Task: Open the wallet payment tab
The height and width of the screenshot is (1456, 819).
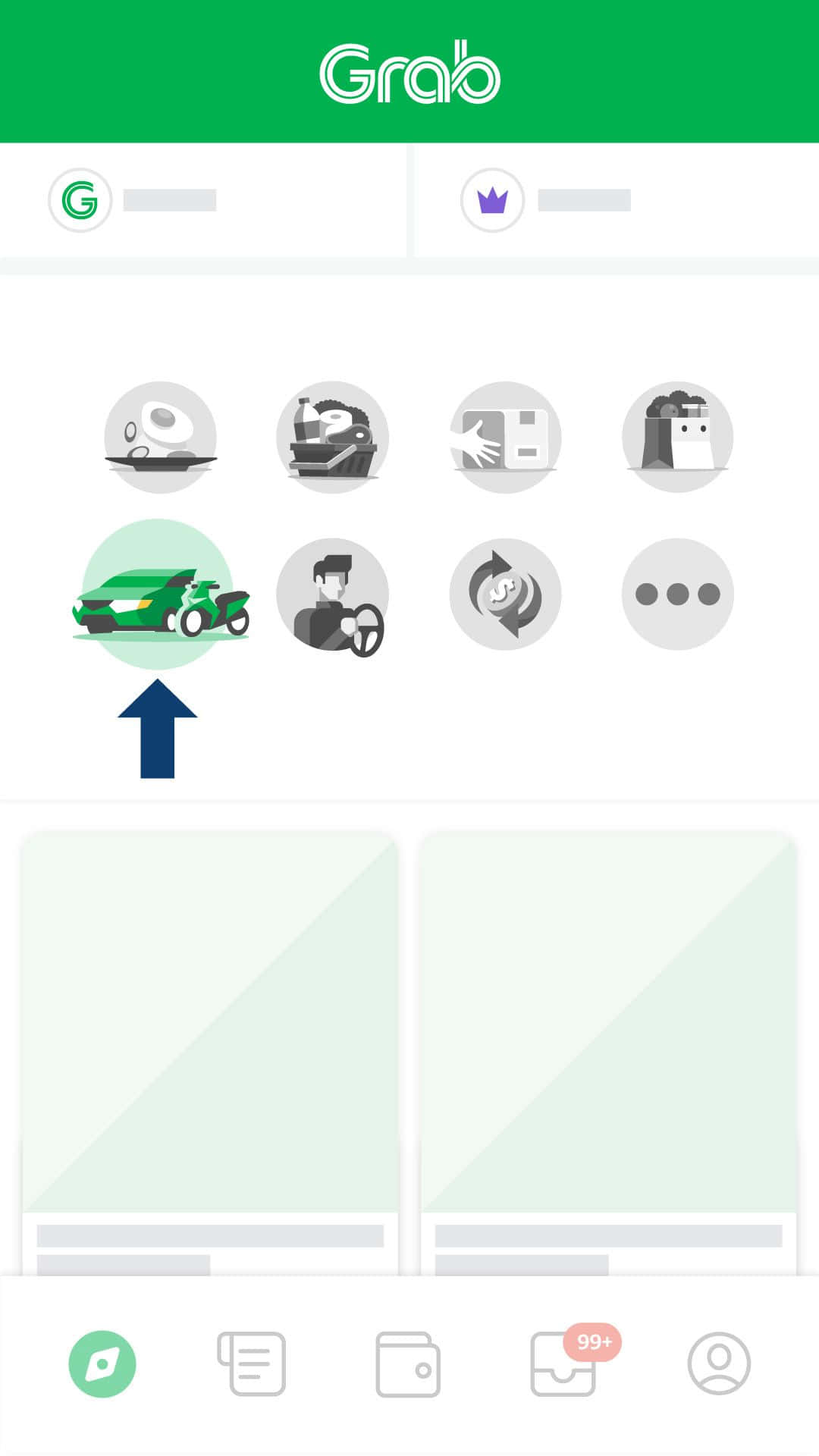Action: pos(408,1364)
